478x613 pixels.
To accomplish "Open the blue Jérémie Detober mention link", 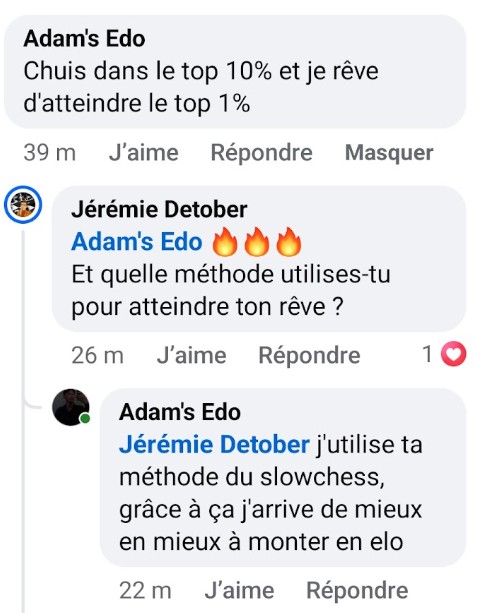I will point(214,445).
